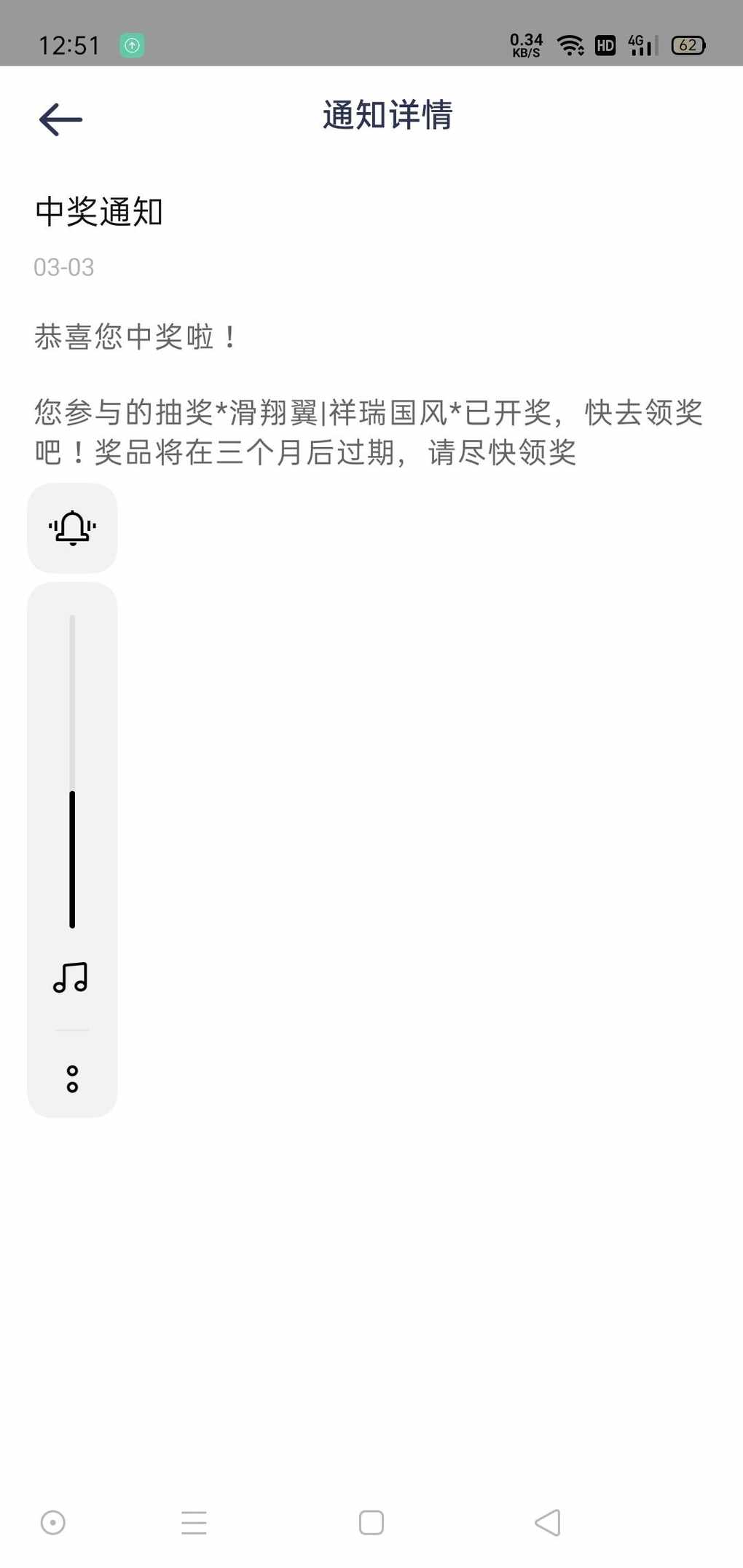This screenshot has height=1568, width=743.
Task: Toggle the ringer mode bell button
Action: [72, 528]
